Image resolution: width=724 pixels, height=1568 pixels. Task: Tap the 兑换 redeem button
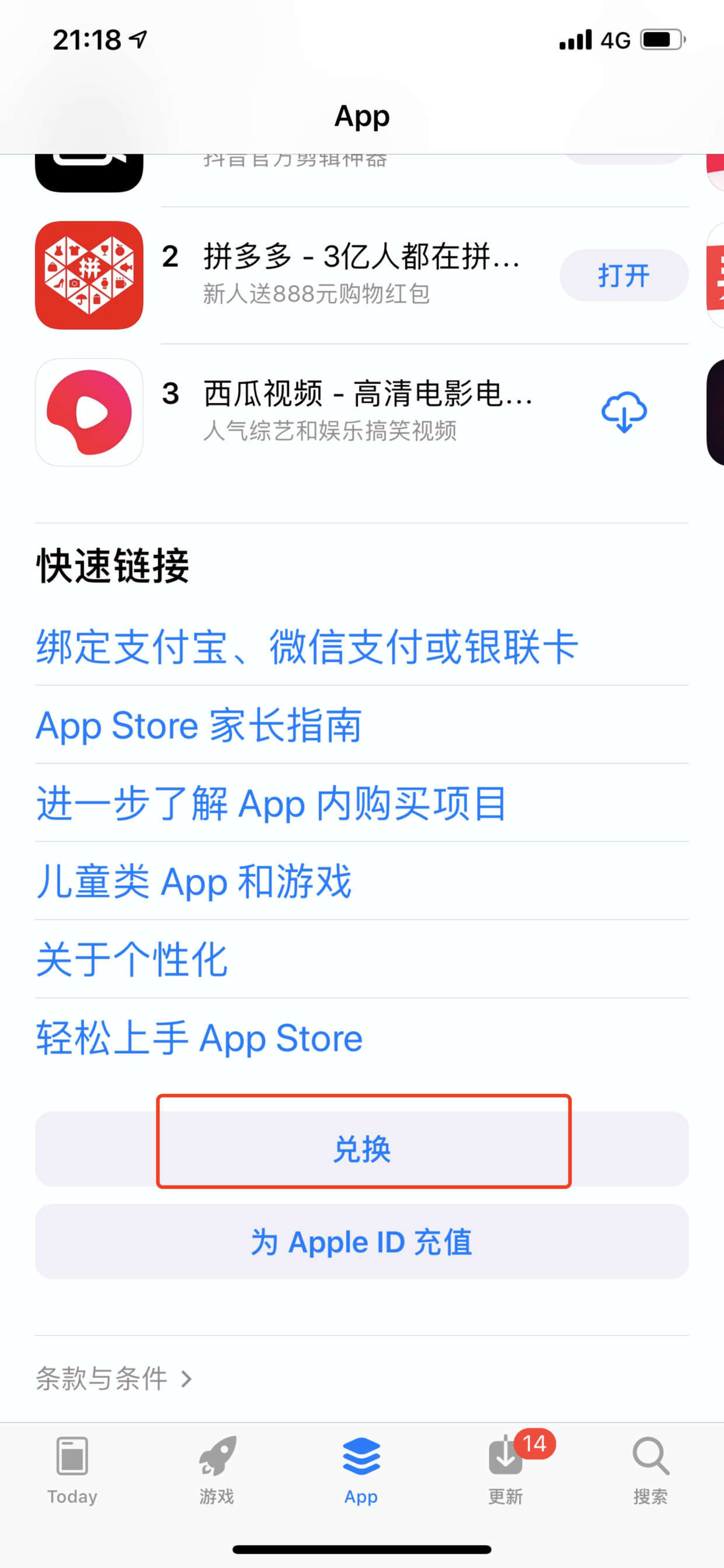[362, 1149]
